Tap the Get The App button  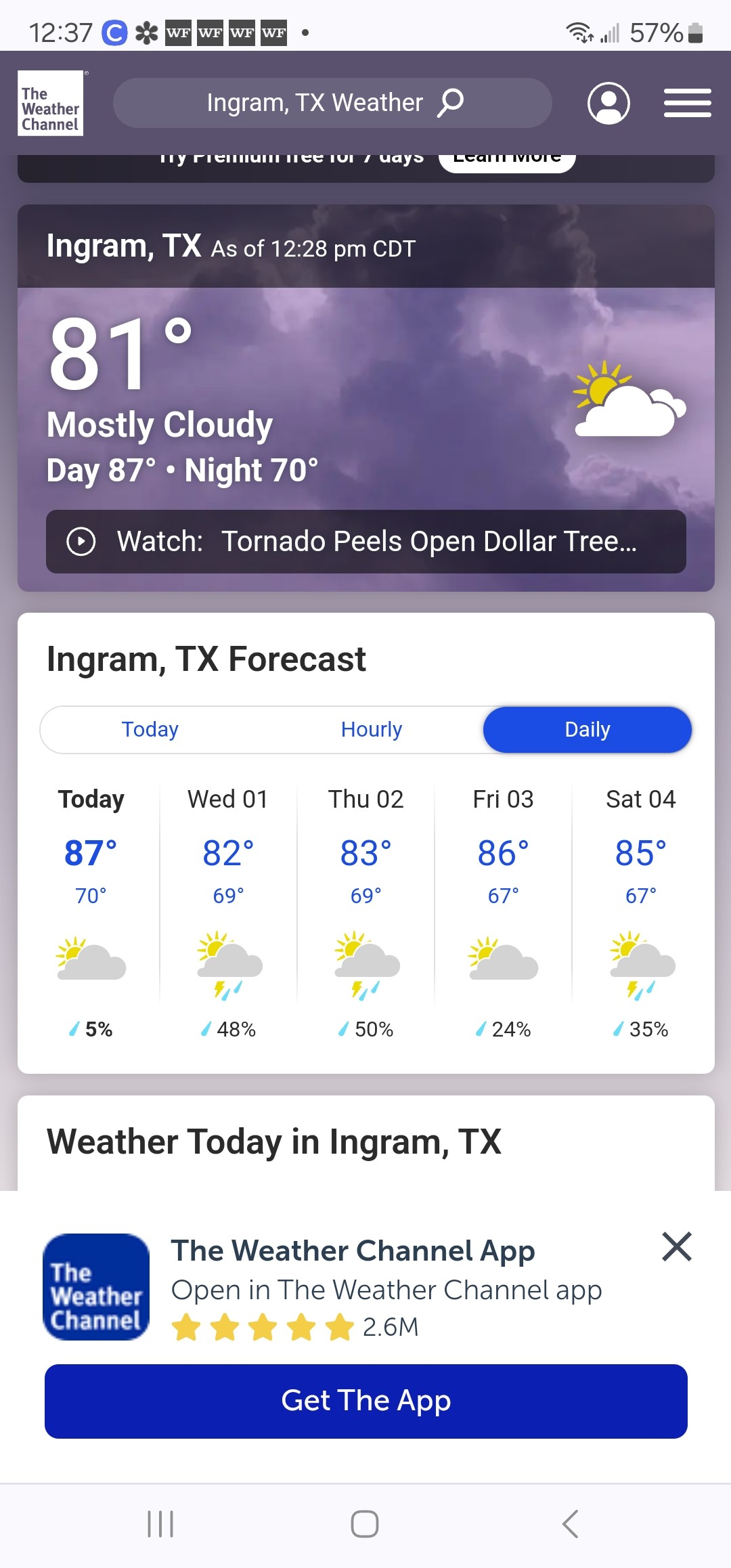(x=365, y=1401)
